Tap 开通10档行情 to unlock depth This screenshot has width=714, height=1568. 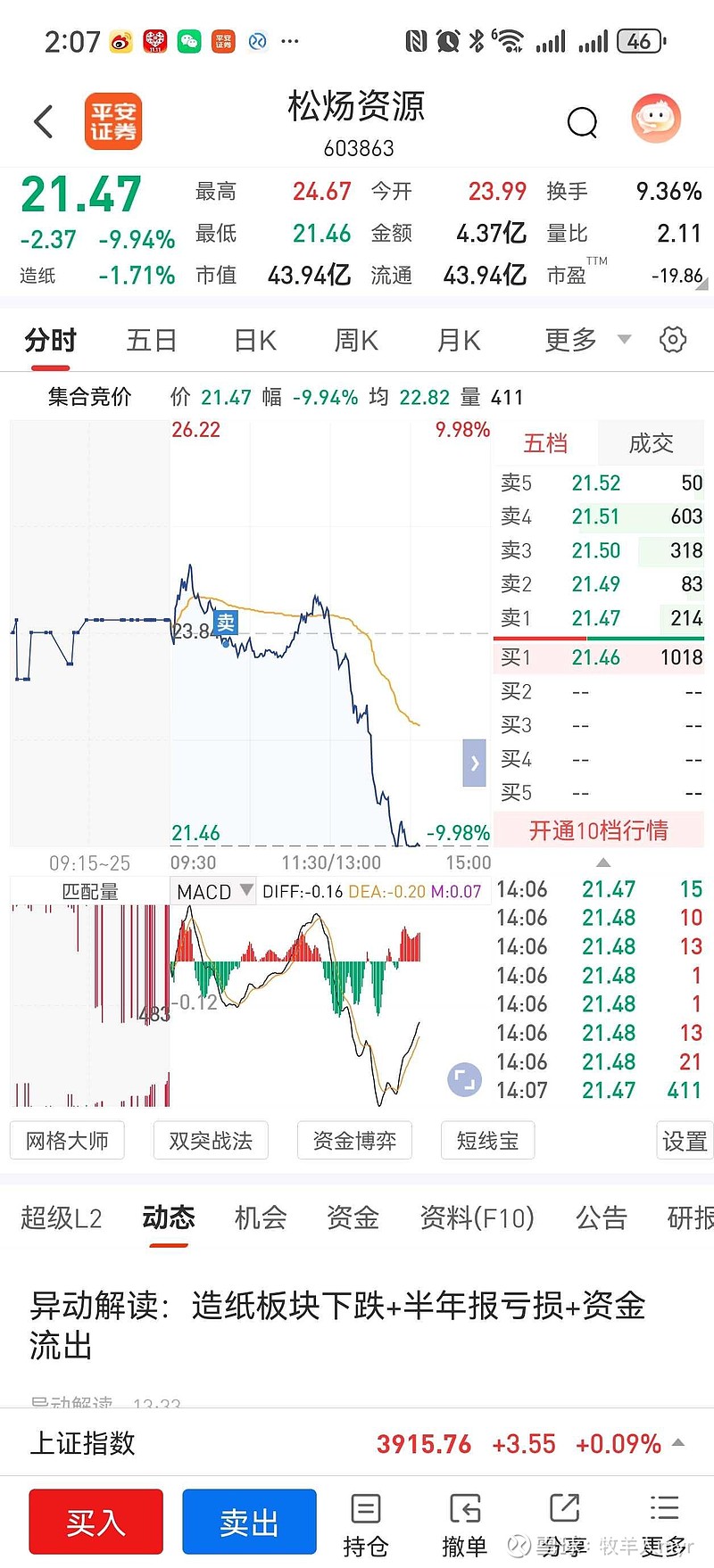(x=598, y=830)
